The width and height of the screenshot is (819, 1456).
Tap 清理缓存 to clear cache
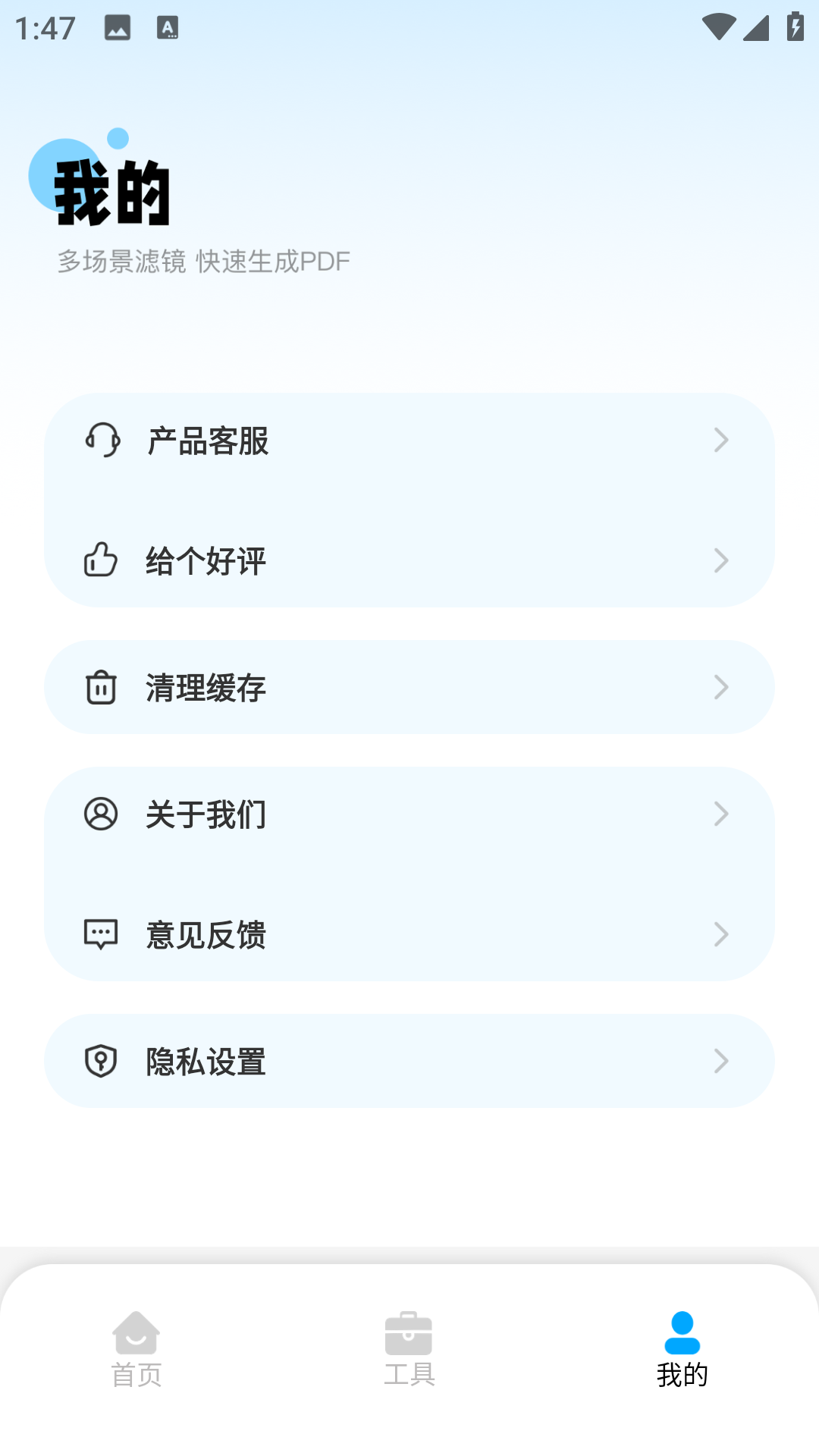coord(409,688)
